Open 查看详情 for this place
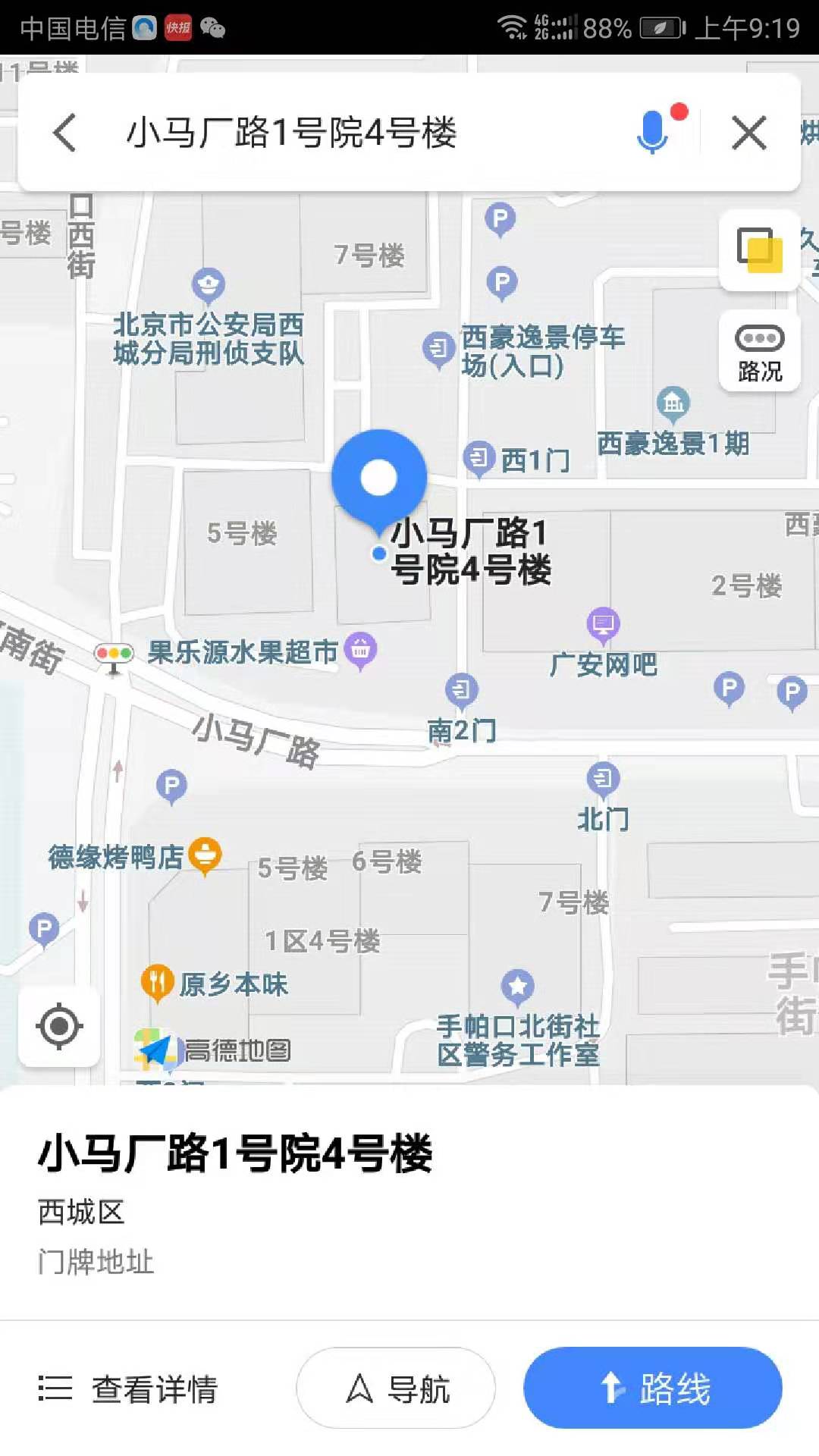Image resolution: width=819 pixels, height=1456 pixels. pos(129,1389)
